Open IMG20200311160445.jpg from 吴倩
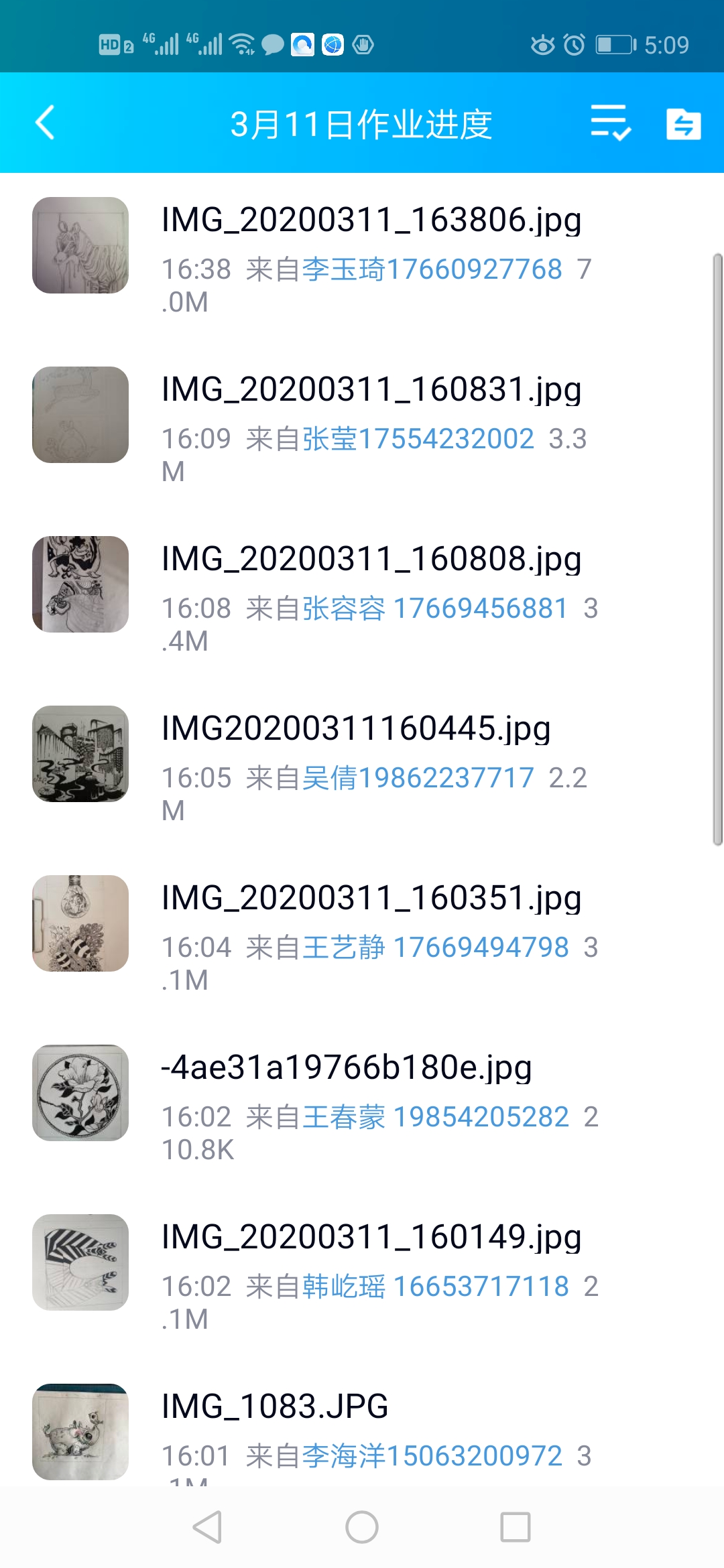 tap(355, 729)
